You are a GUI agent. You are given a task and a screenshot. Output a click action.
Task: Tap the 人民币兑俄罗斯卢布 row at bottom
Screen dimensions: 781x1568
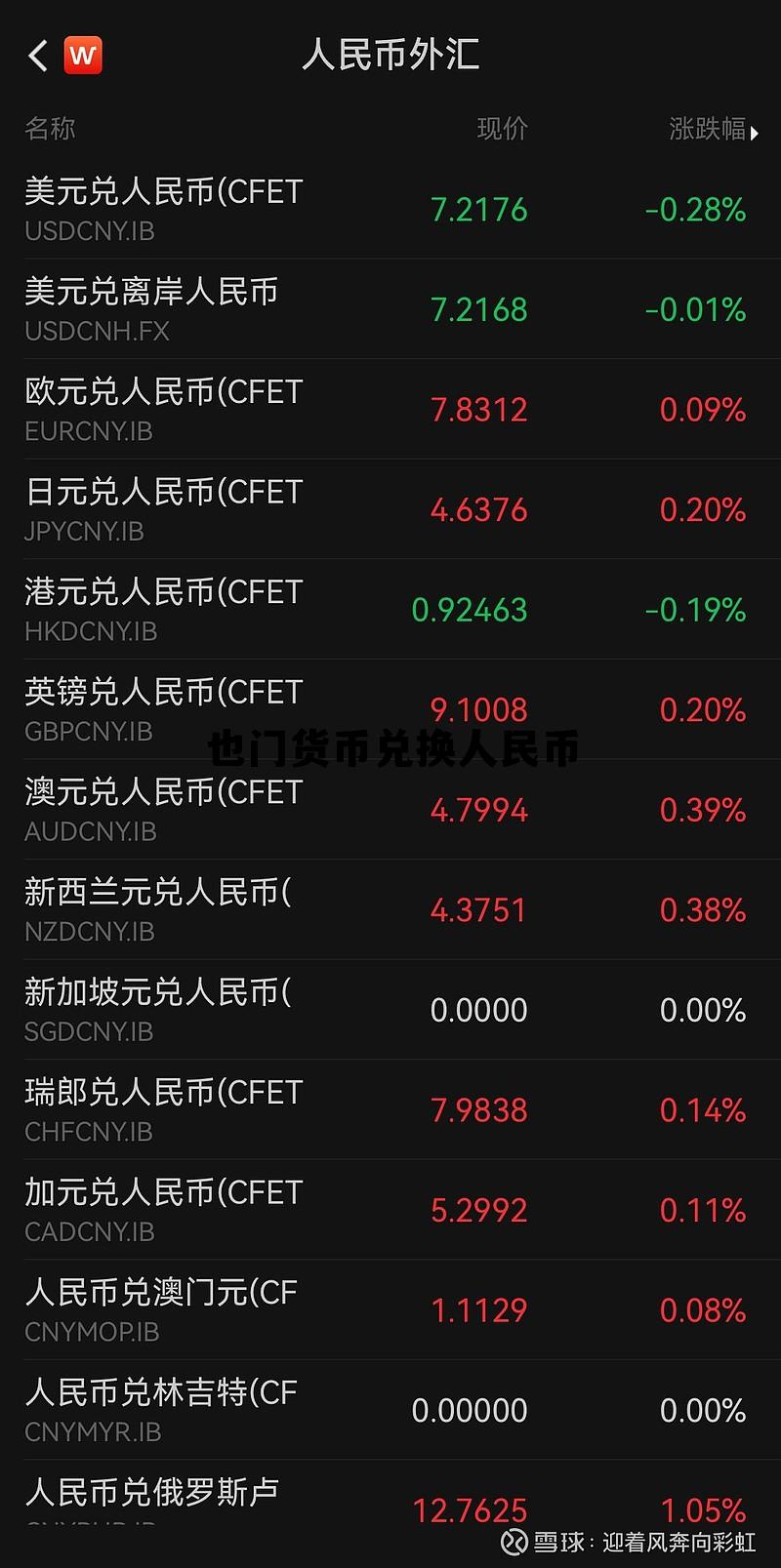[x=390, y=1508]
